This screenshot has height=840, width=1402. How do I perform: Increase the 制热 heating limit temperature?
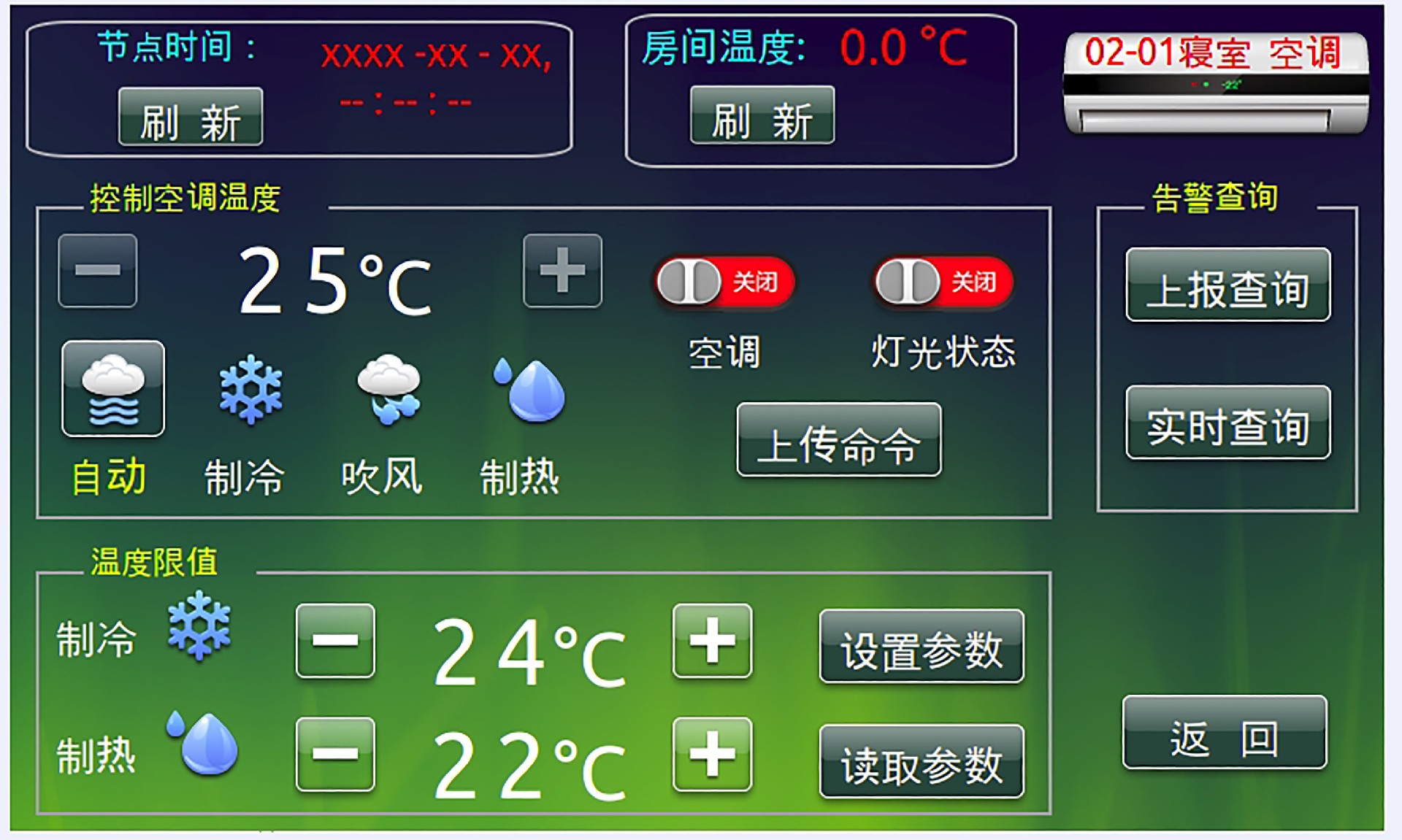click(712, 755)
